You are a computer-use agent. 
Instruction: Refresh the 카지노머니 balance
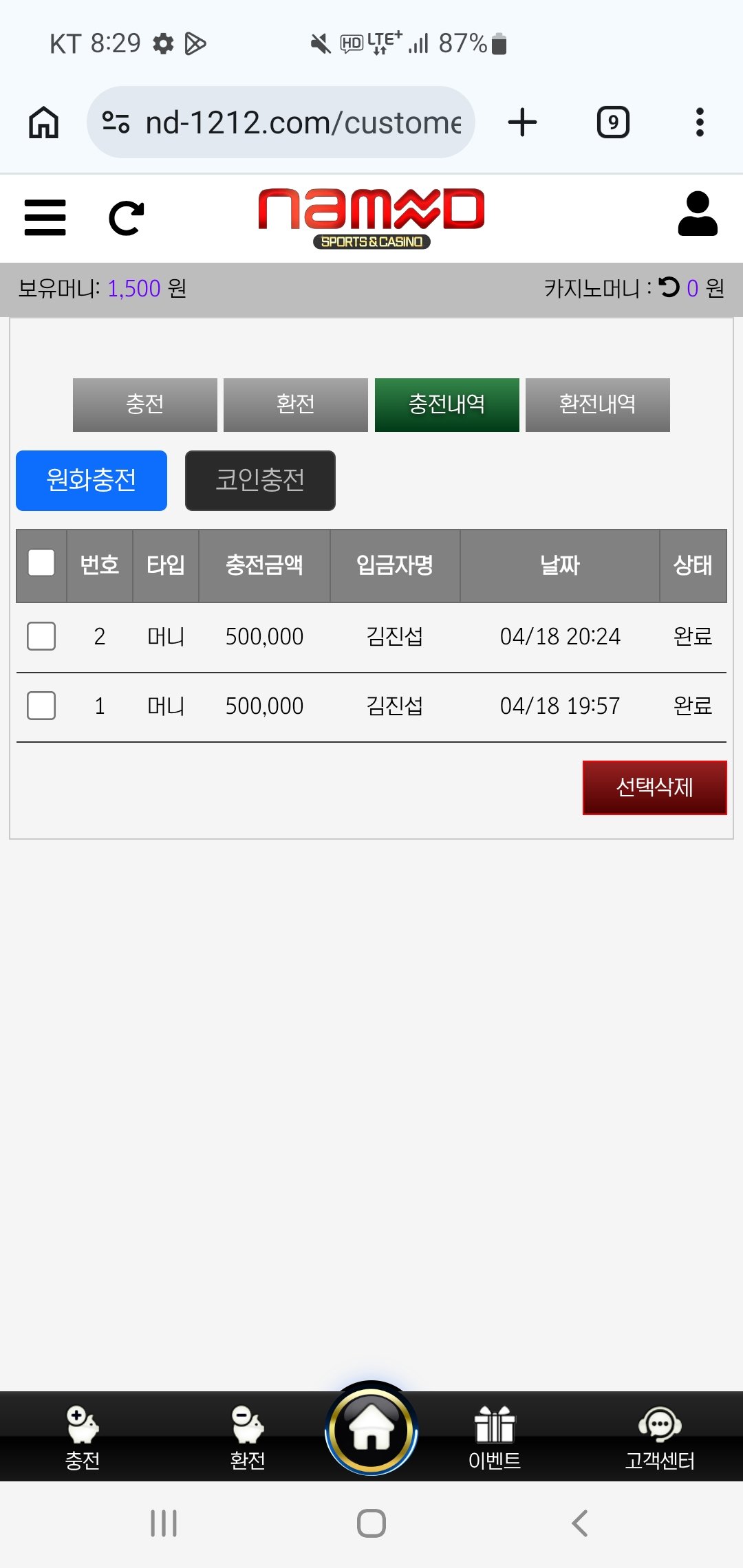point(669,287)
